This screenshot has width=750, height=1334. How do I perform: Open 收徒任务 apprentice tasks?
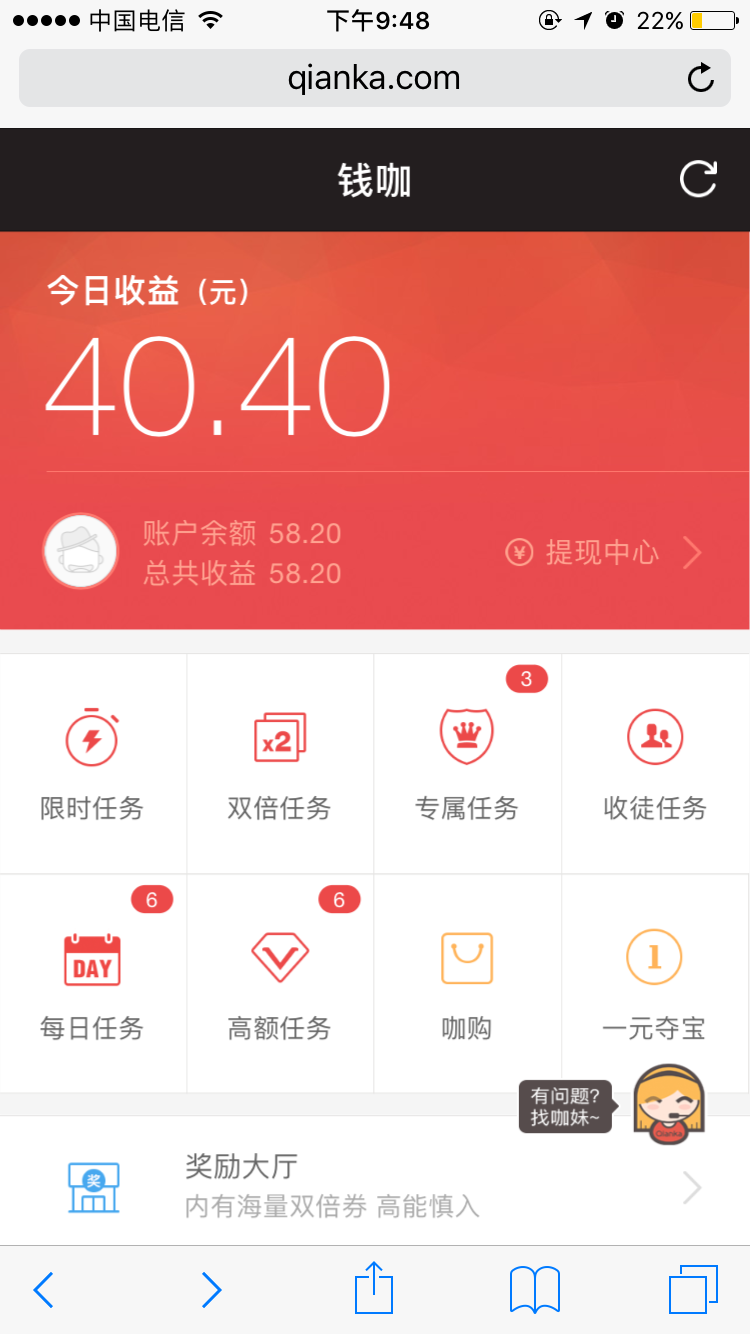655,764
